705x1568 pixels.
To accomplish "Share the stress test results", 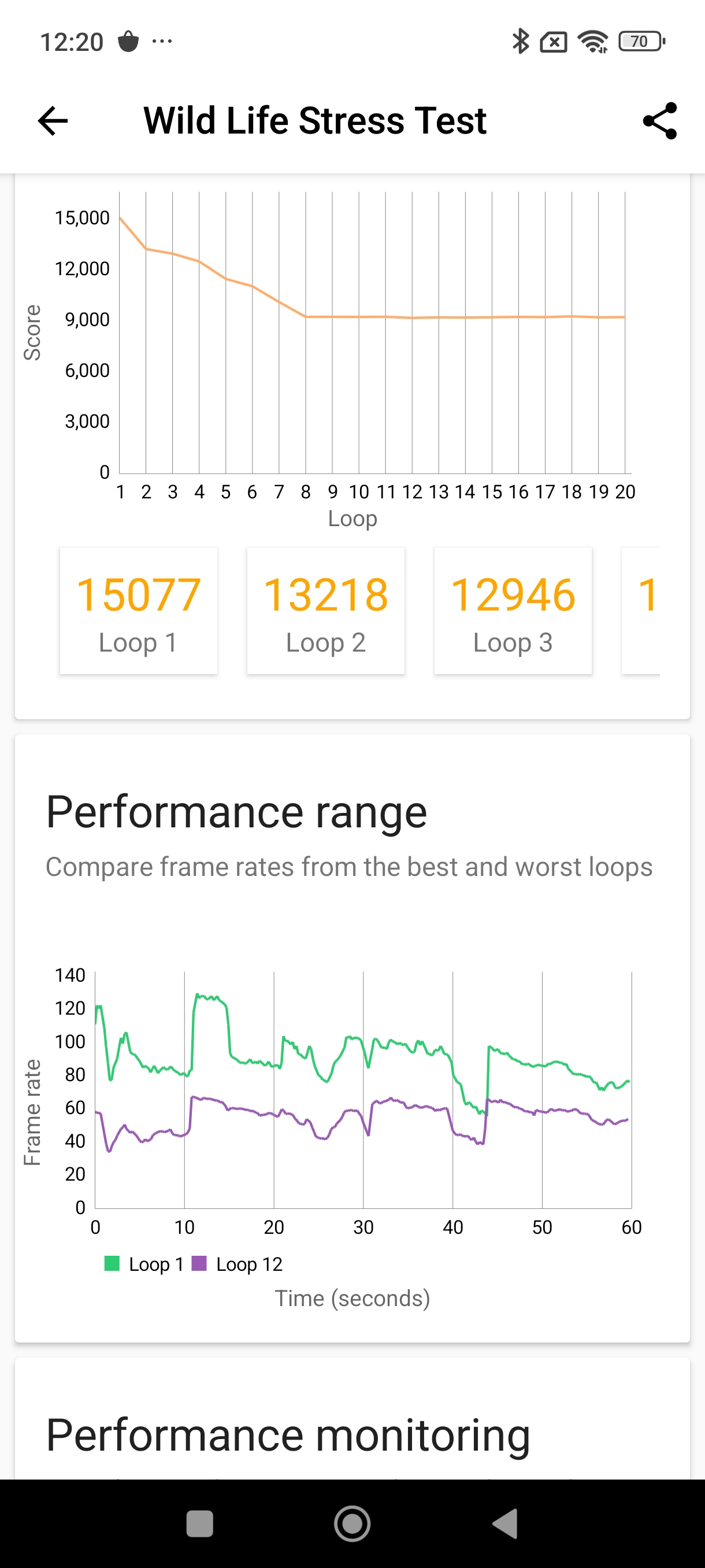I will pos(659,120).
